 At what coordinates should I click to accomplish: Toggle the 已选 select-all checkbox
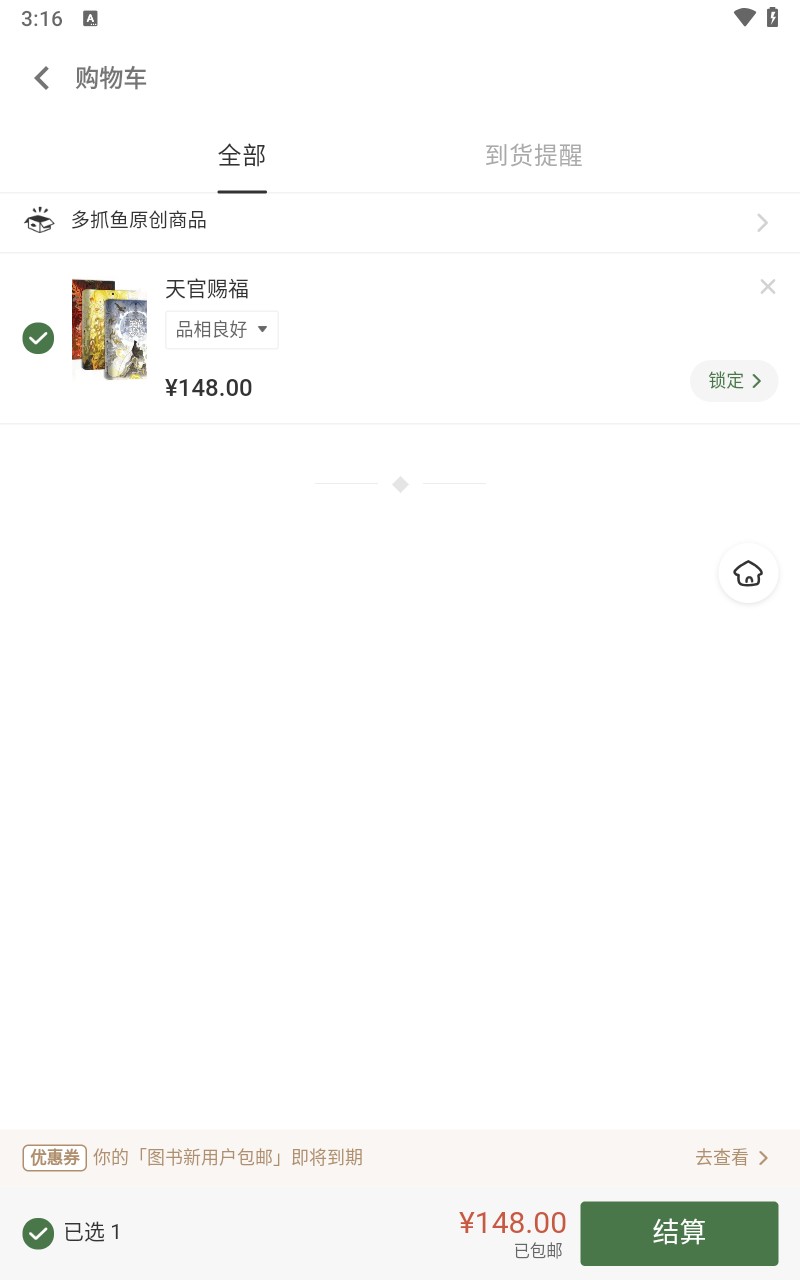click(x=38, y=1233)
